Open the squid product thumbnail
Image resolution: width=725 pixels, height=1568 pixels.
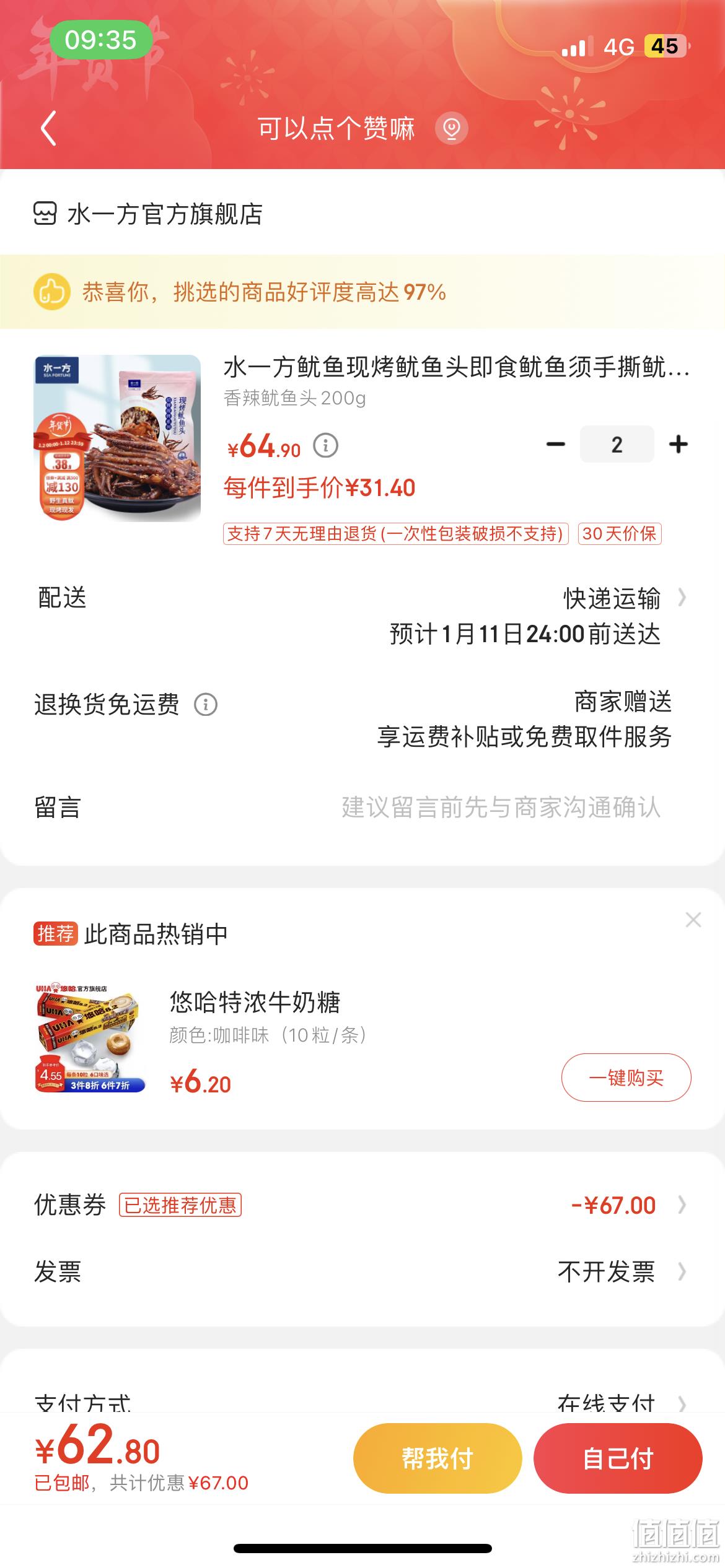(x=117, y=438)
